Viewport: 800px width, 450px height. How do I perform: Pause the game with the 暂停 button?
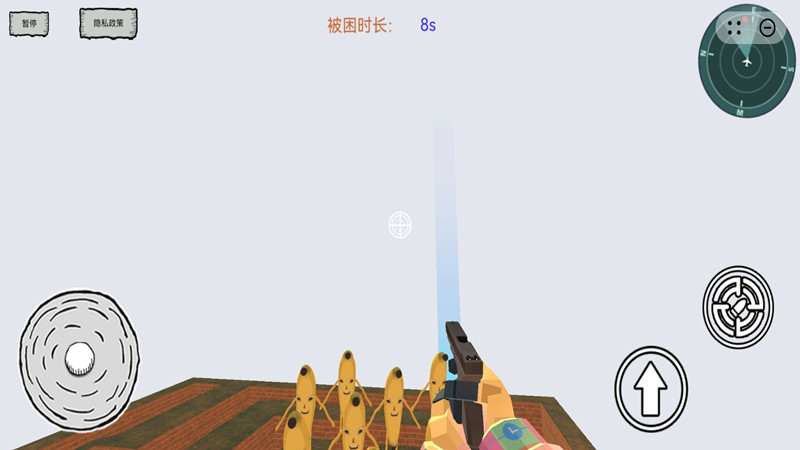click(29, 24)
